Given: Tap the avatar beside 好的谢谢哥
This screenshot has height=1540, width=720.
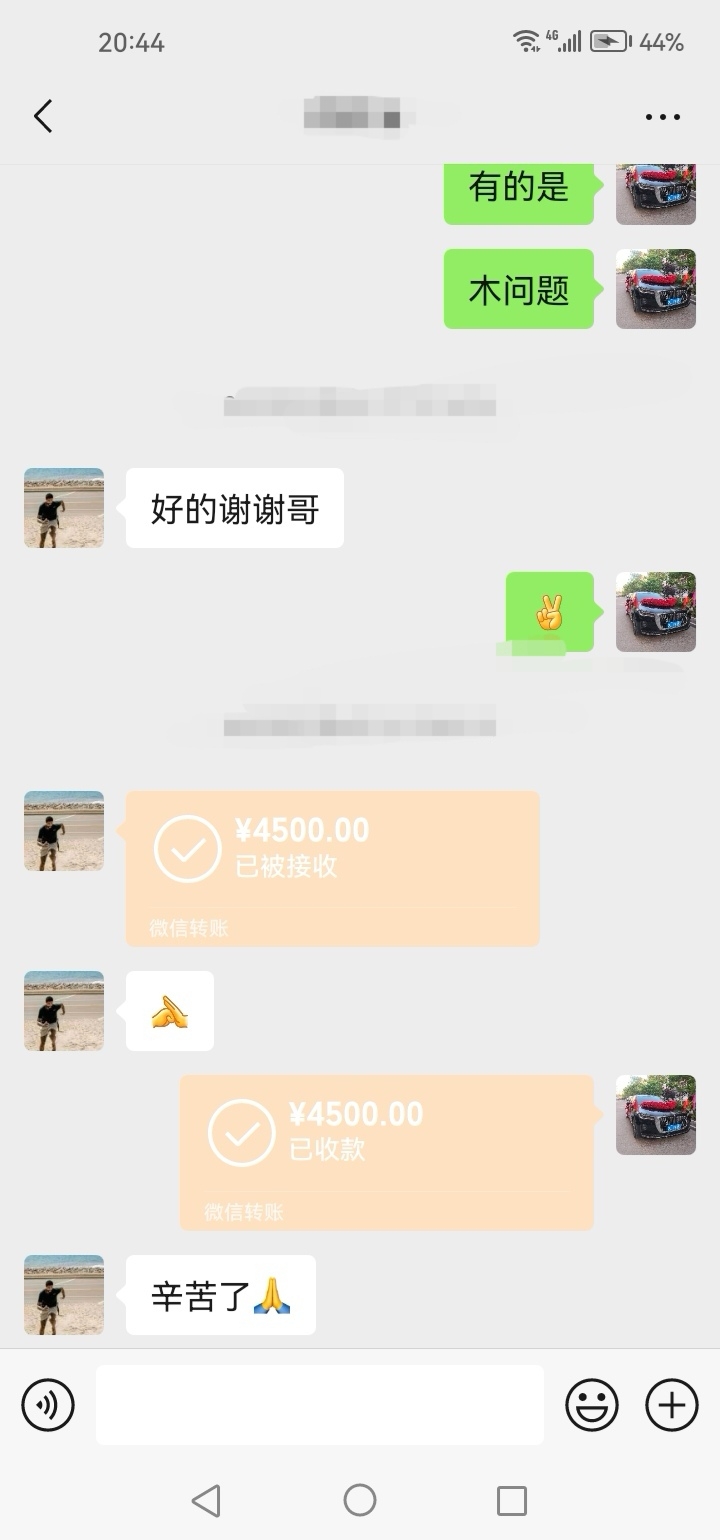Looking at the screenshot, I should (x=64, y=508).
